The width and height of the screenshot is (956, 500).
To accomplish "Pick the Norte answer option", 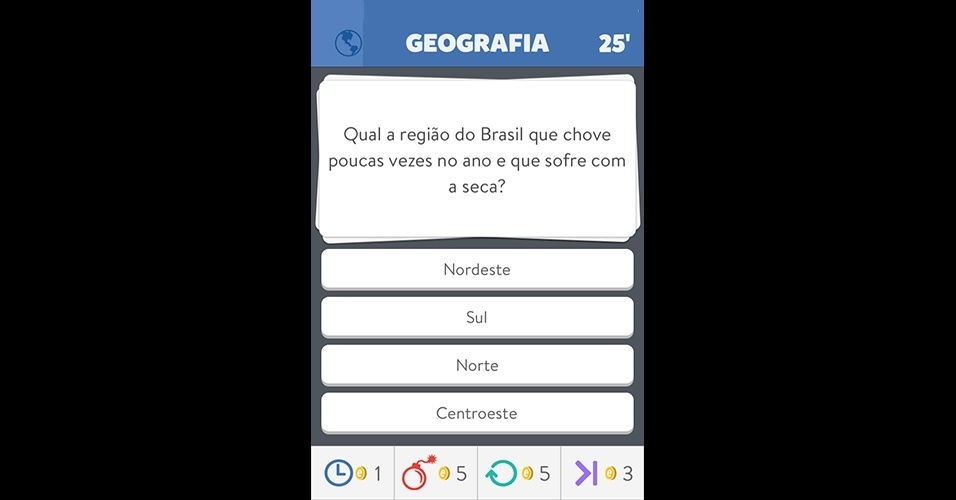I will (477, 365).
